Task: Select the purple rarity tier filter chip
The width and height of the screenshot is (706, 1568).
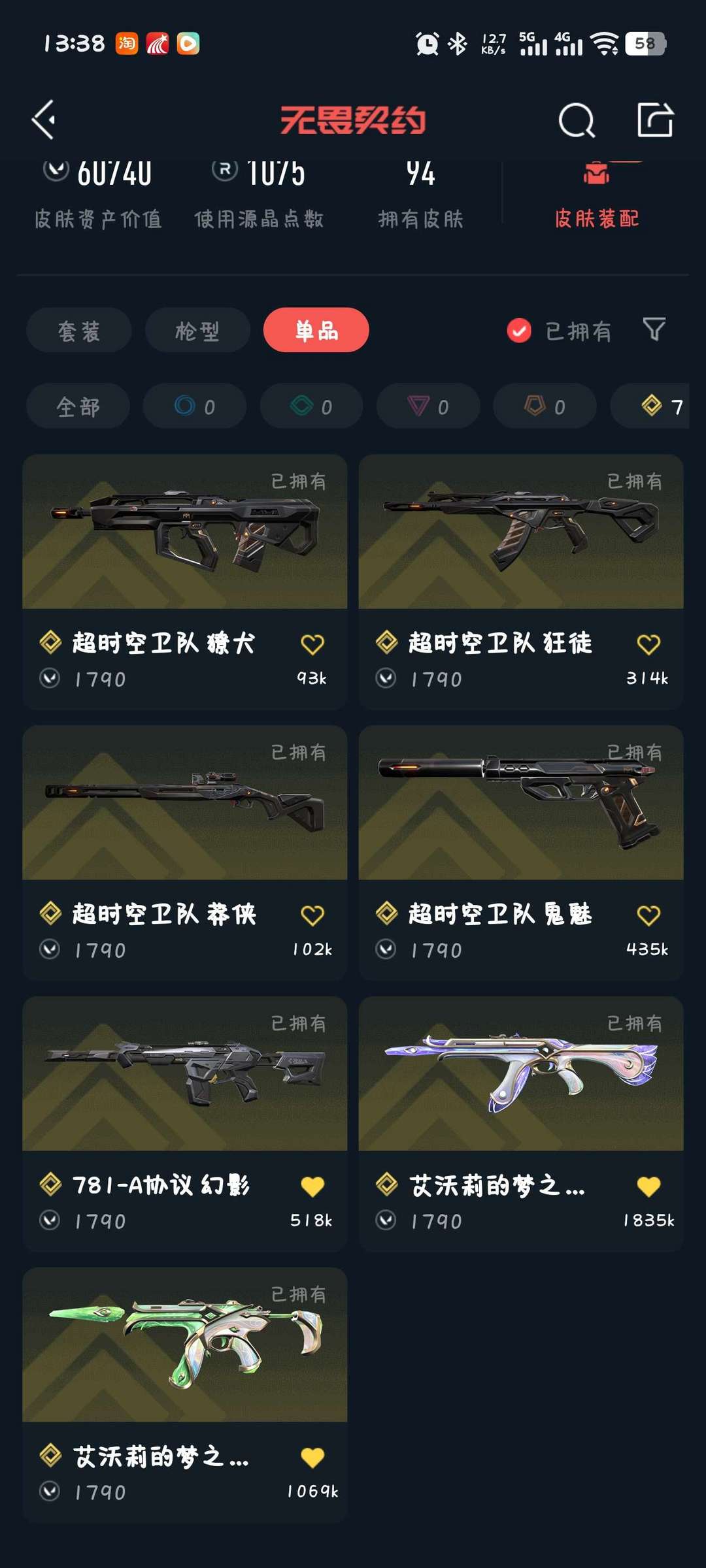Action: click(428, 406)
